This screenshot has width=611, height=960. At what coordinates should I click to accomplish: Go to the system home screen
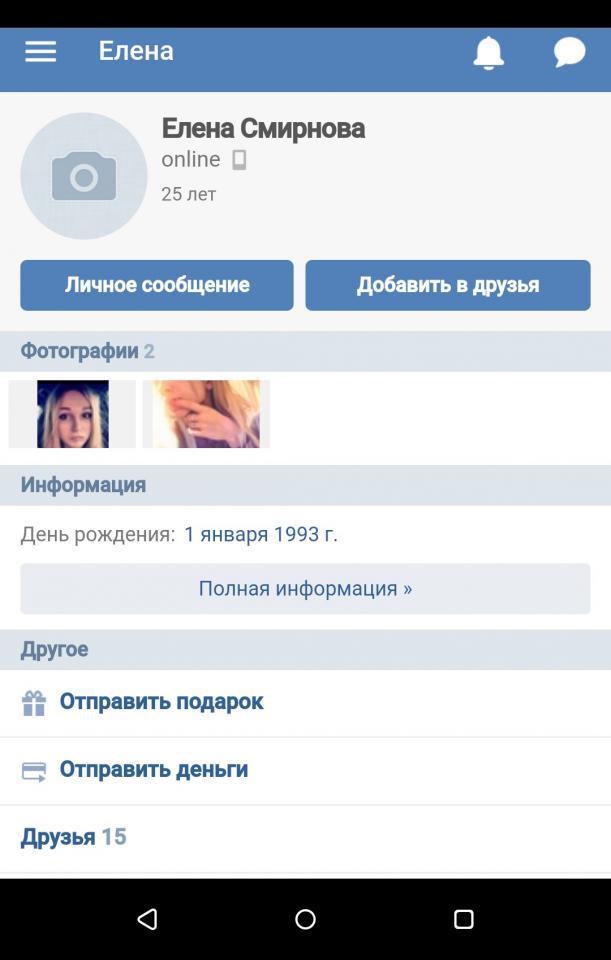pyautogui.click(x=305, y=919)
